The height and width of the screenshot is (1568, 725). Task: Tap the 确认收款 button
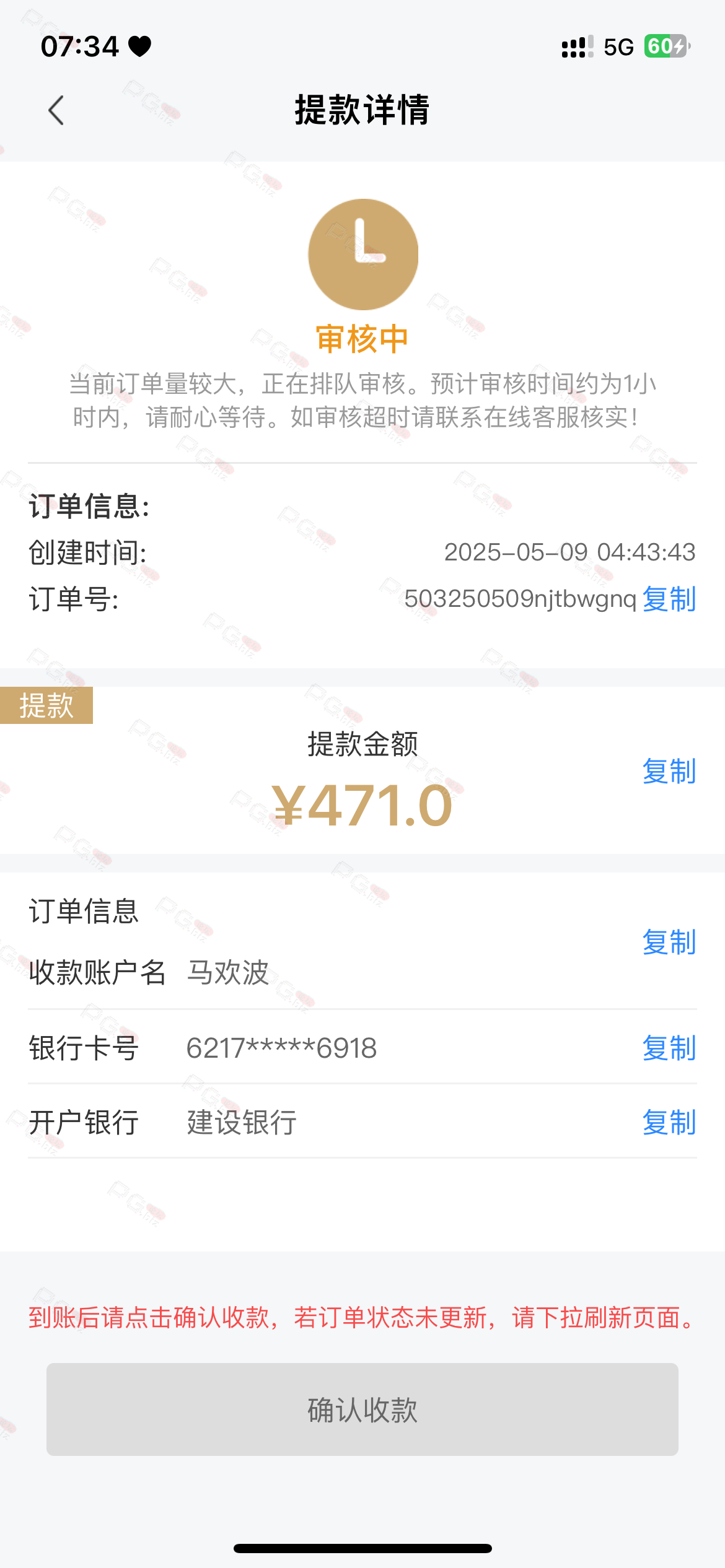click(x=362, y=1409)
